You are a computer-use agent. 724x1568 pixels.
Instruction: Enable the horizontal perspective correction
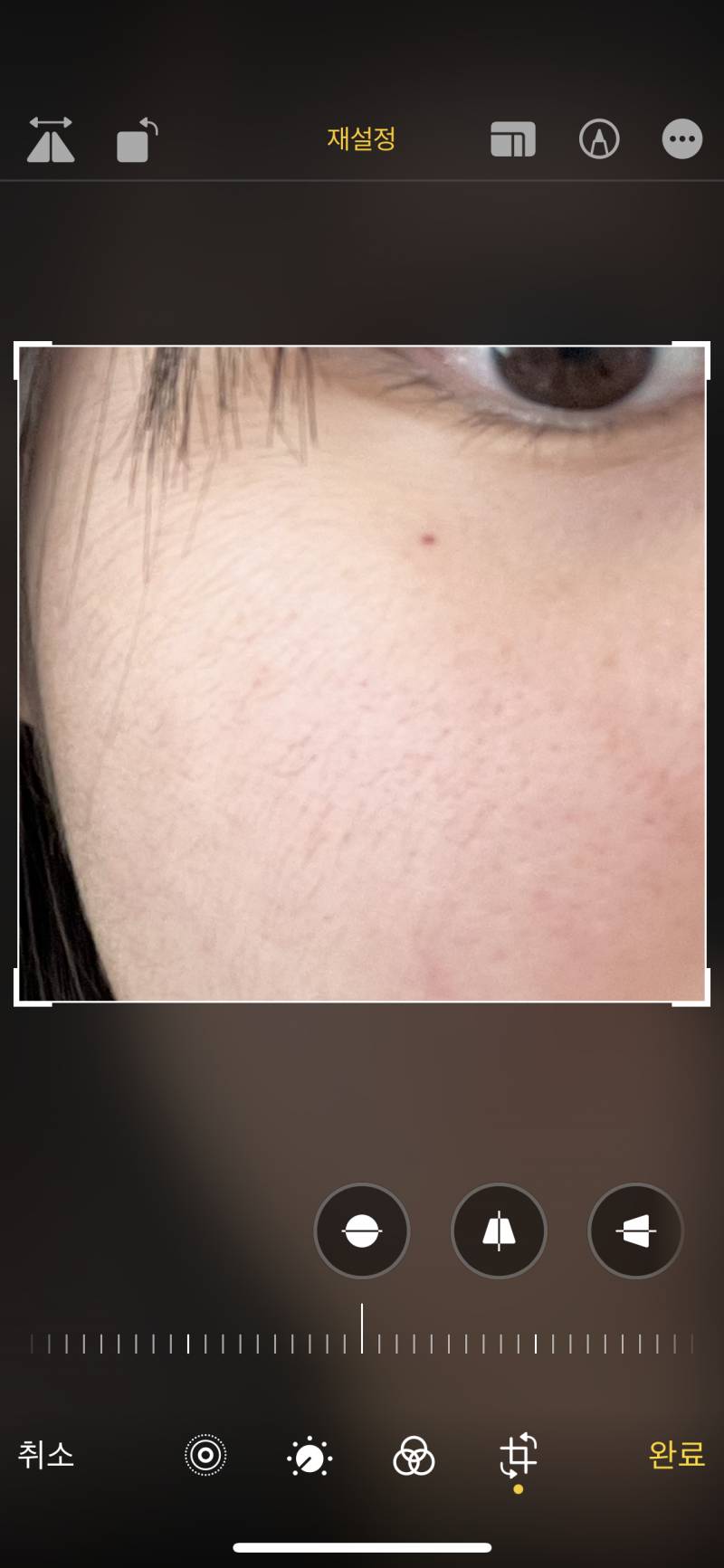[x=635, y=1232]
